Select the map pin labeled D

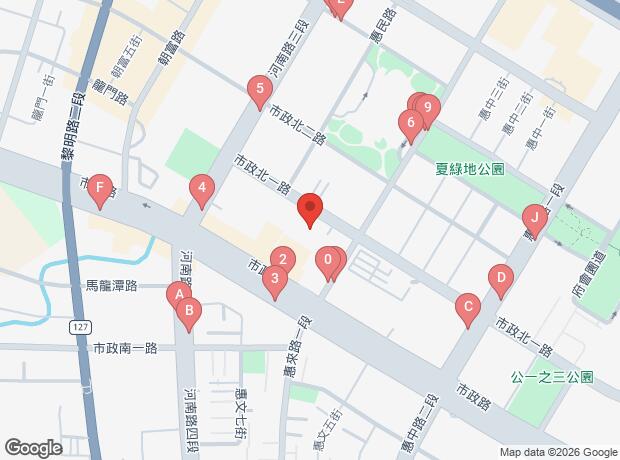click(x=501, y=278)
